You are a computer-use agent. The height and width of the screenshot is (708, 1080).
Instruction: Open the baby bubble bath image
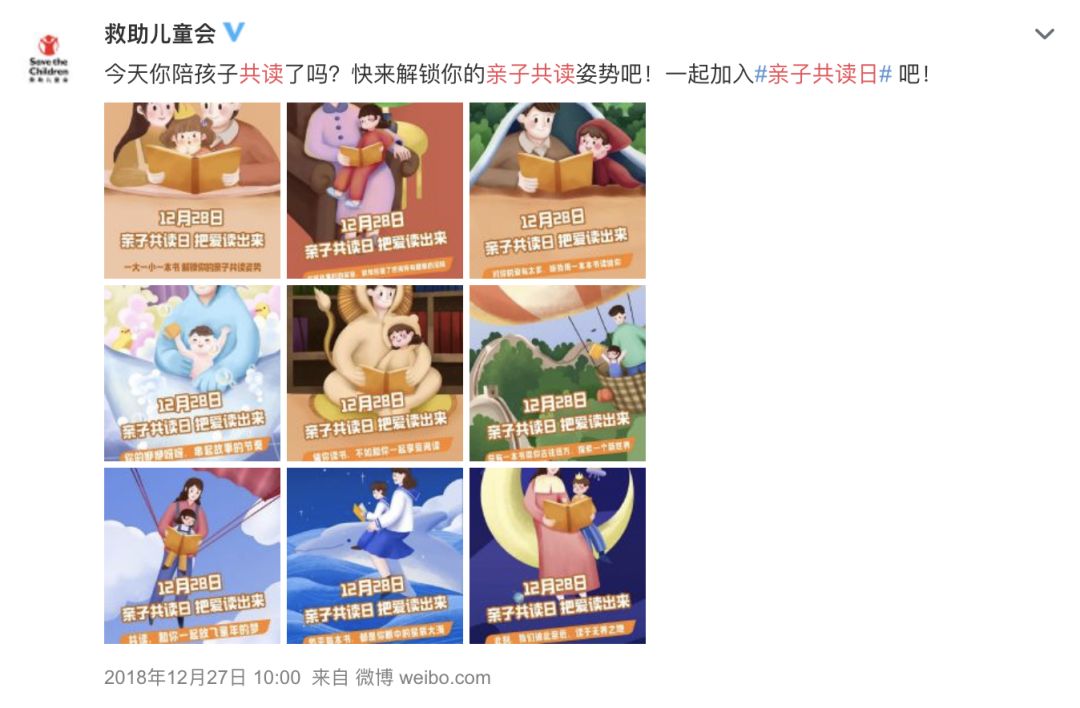coord(192,373)
